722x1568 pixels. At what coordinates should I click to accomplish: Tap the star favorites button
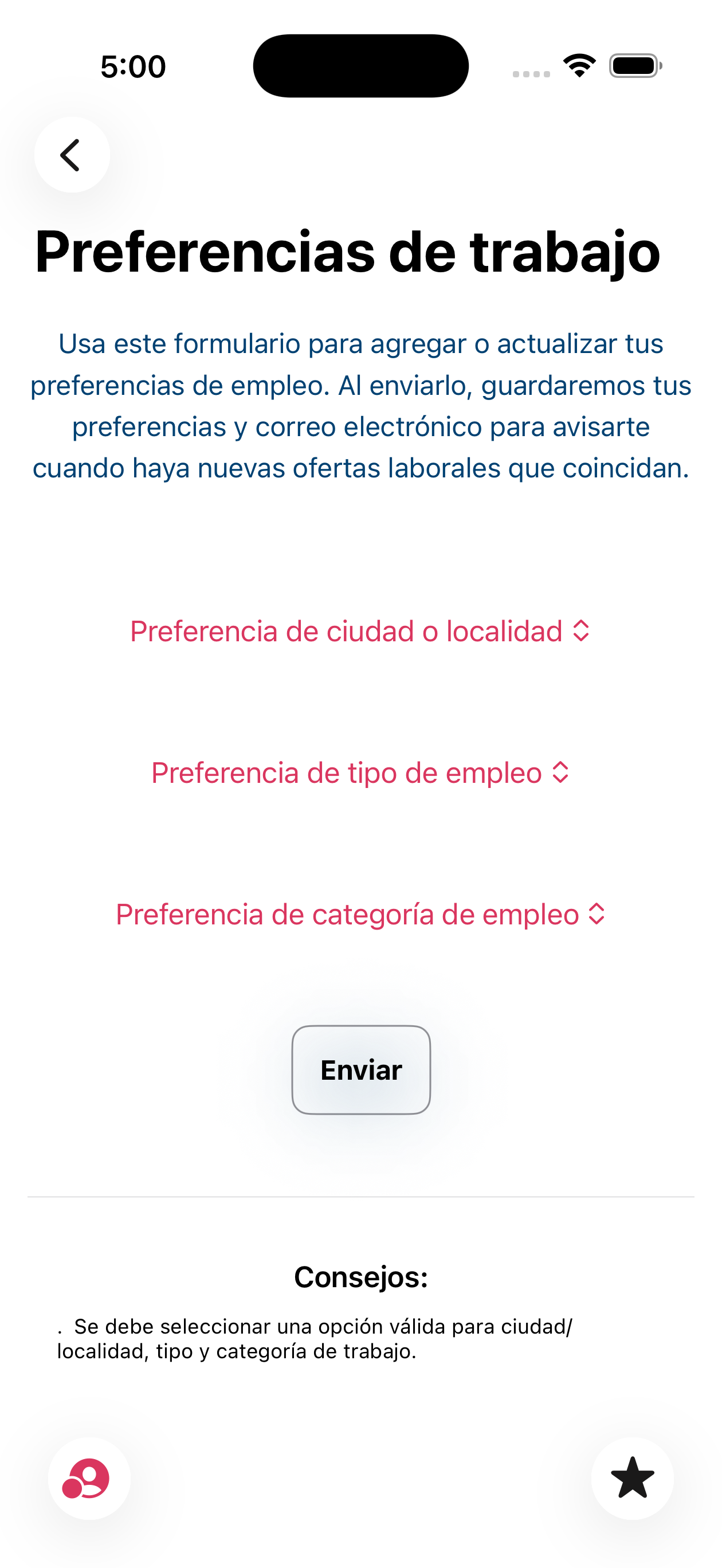(x=632, y=1478)
